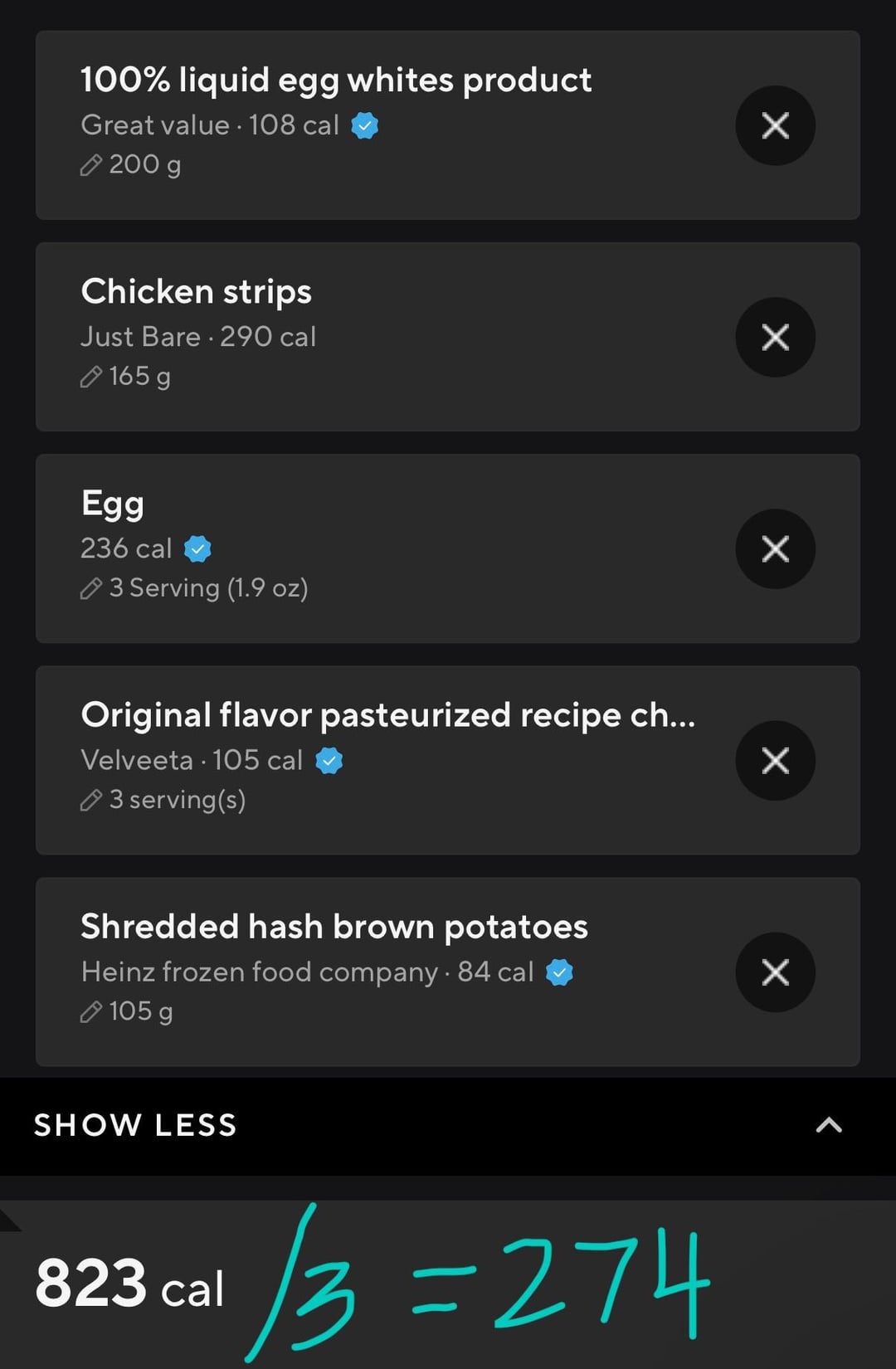
Task: Remove the Egg entry
Action: point(775,548)
